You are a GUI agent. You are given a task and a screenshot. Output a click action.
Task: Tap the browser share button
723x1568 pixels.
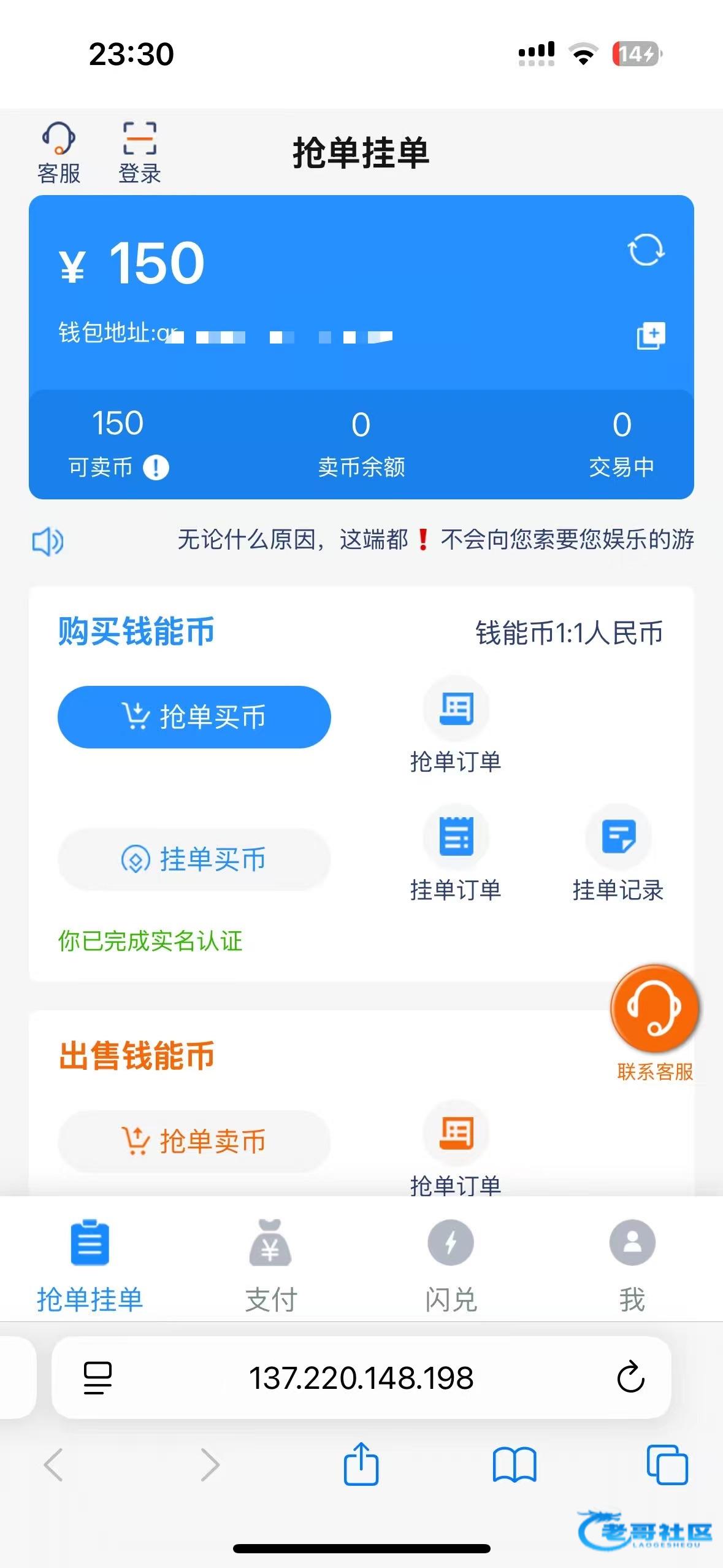coord(361,1464)
